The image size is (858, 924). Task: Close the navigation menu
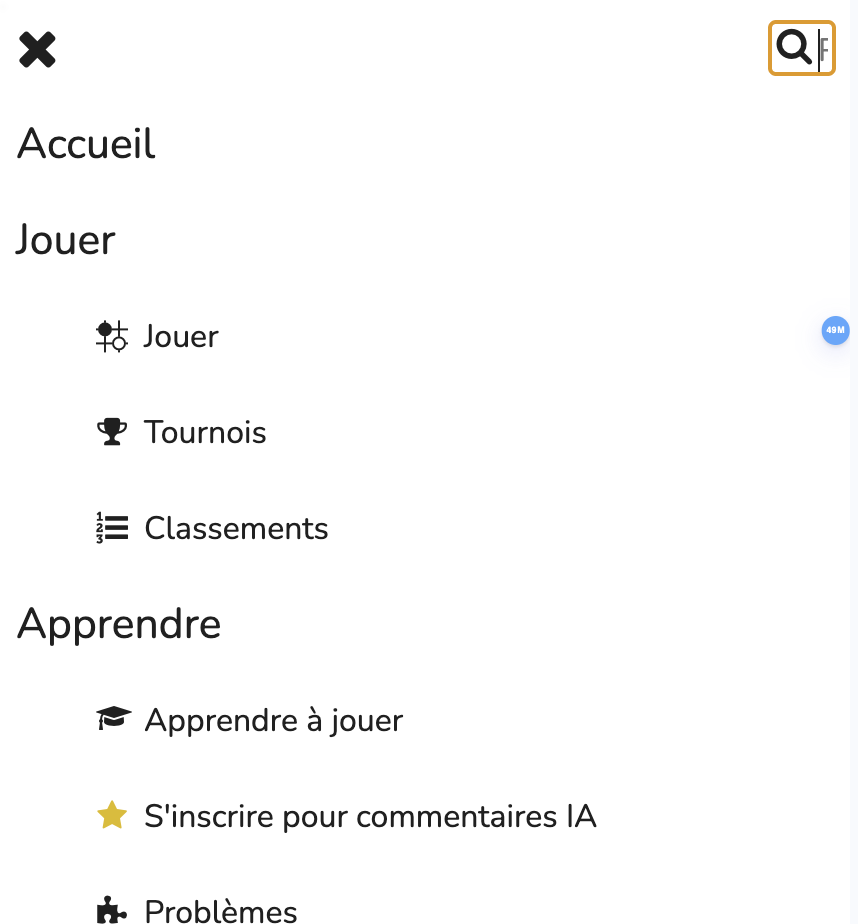[x=38, y=49]
